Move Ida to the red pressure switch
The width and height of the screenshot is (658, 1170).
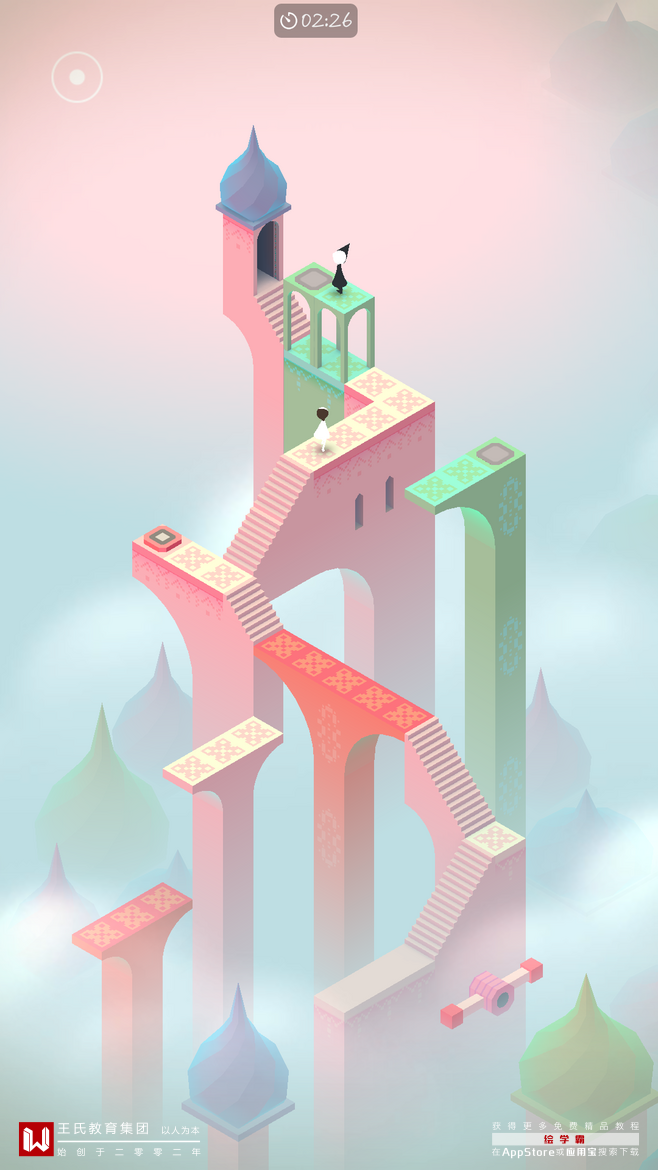(162, 538)
